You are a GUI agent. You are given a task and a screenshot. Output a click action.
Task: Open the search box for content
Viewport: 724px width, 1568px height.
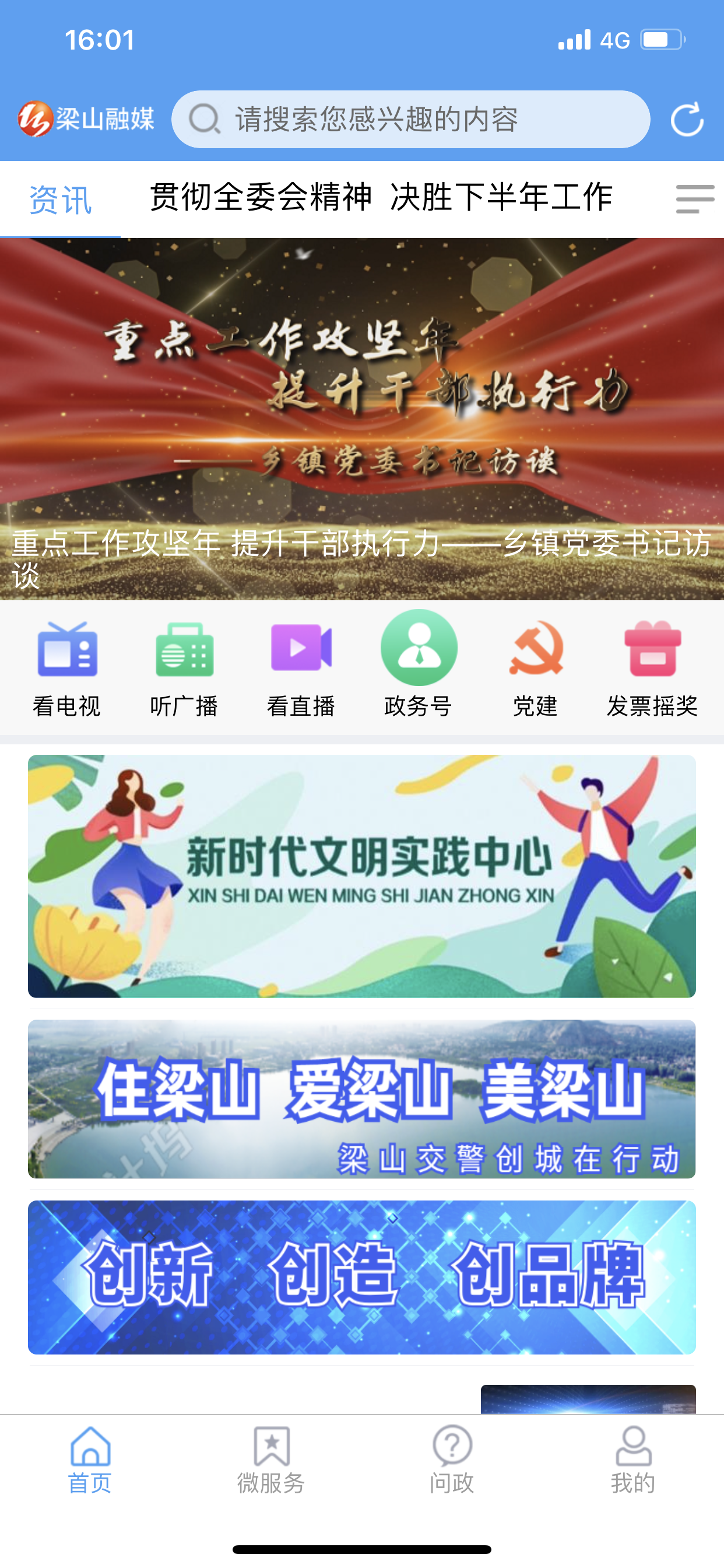410,120
